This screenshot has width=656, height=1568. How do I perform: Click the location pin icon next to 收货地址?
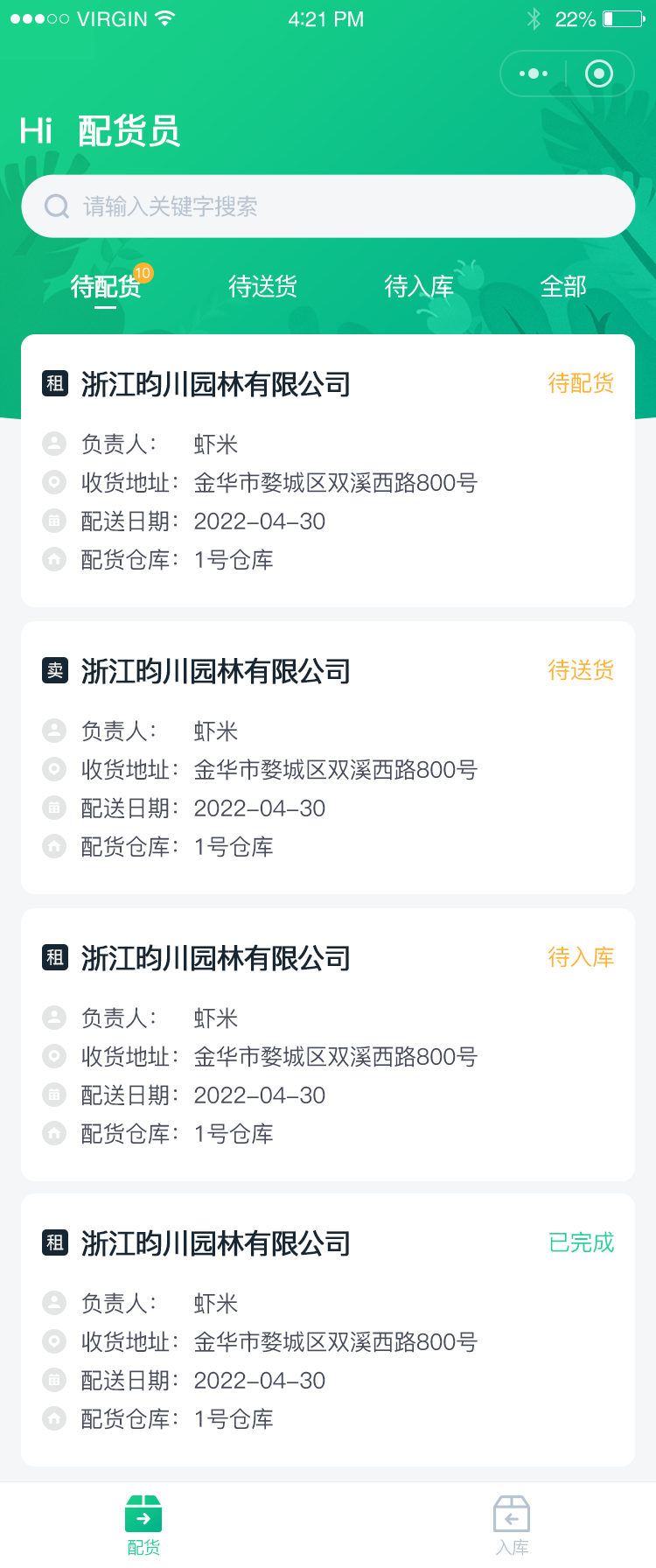point(53,482)
